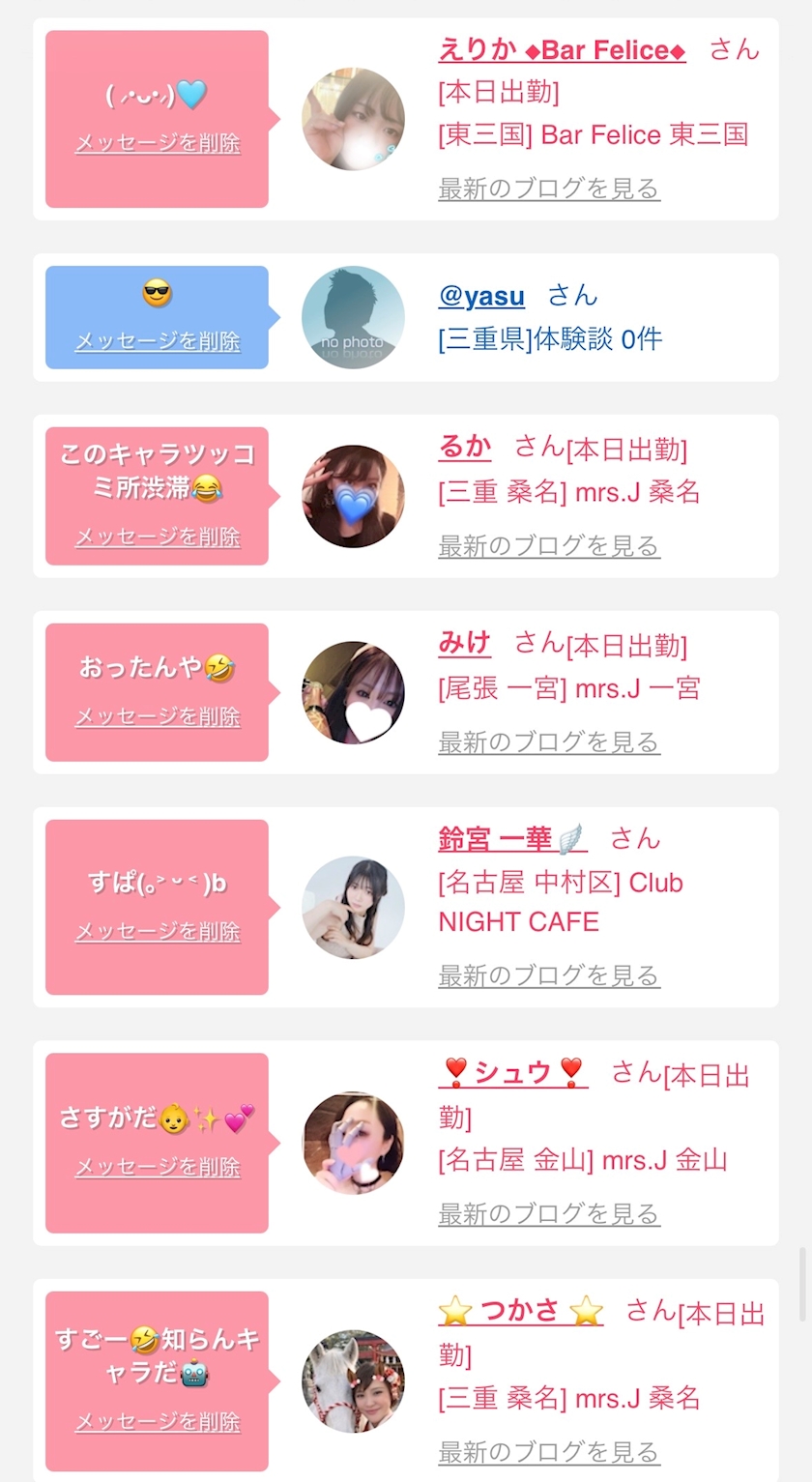Image resolution: width=812 pixels, height=1482 pixels.
Task: Delete the さすがだ message
Action: (x=158, y=1167)
